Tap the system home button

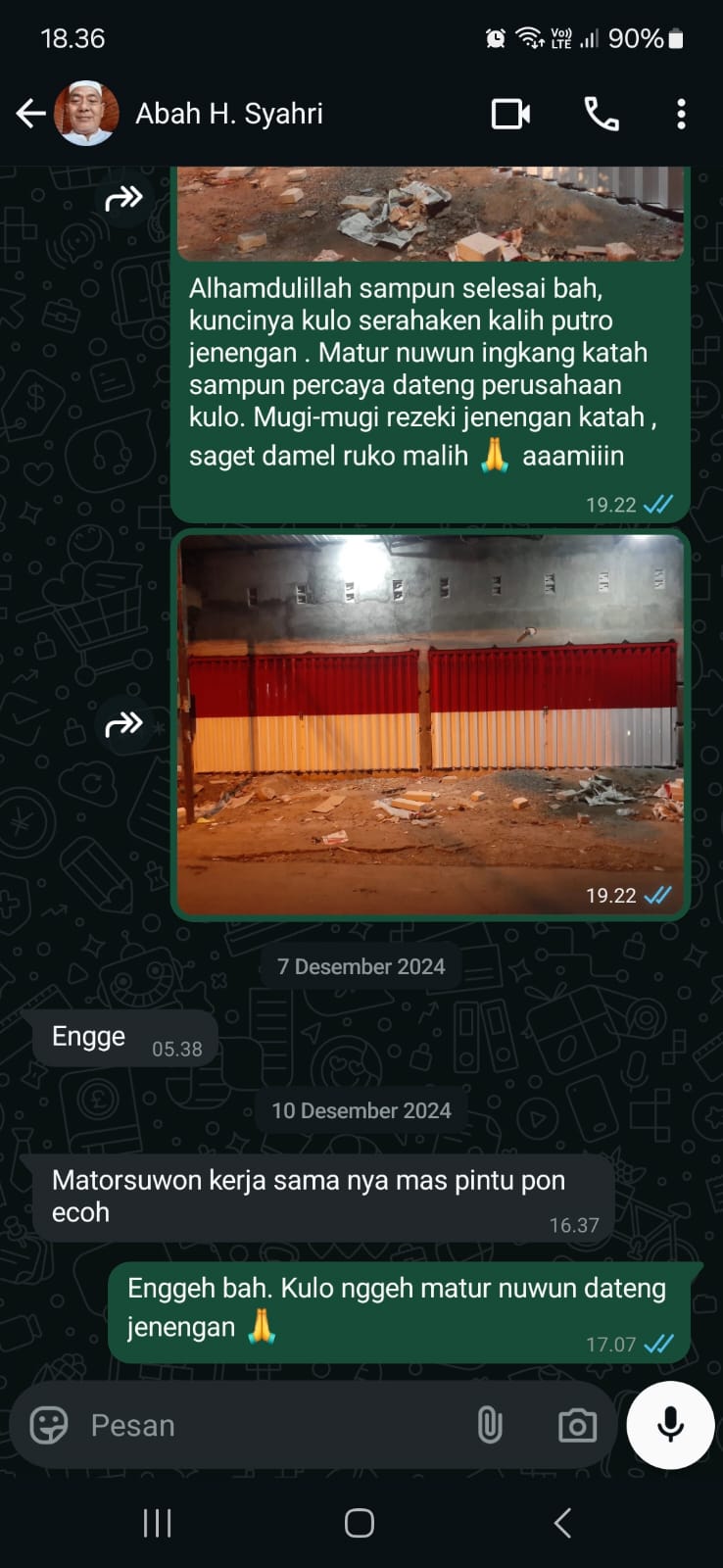coord(360,1523)
